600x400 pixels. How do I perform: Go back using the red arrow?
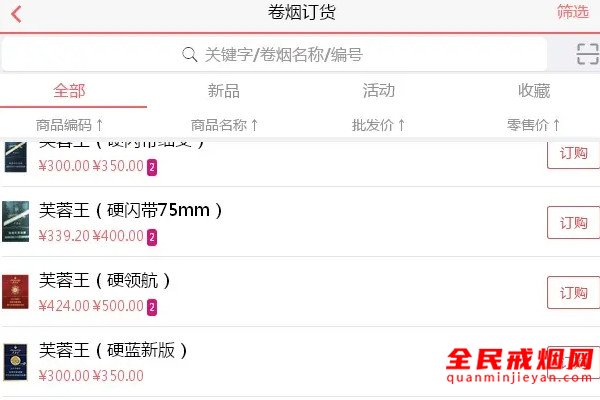click(x=16, y=14)
